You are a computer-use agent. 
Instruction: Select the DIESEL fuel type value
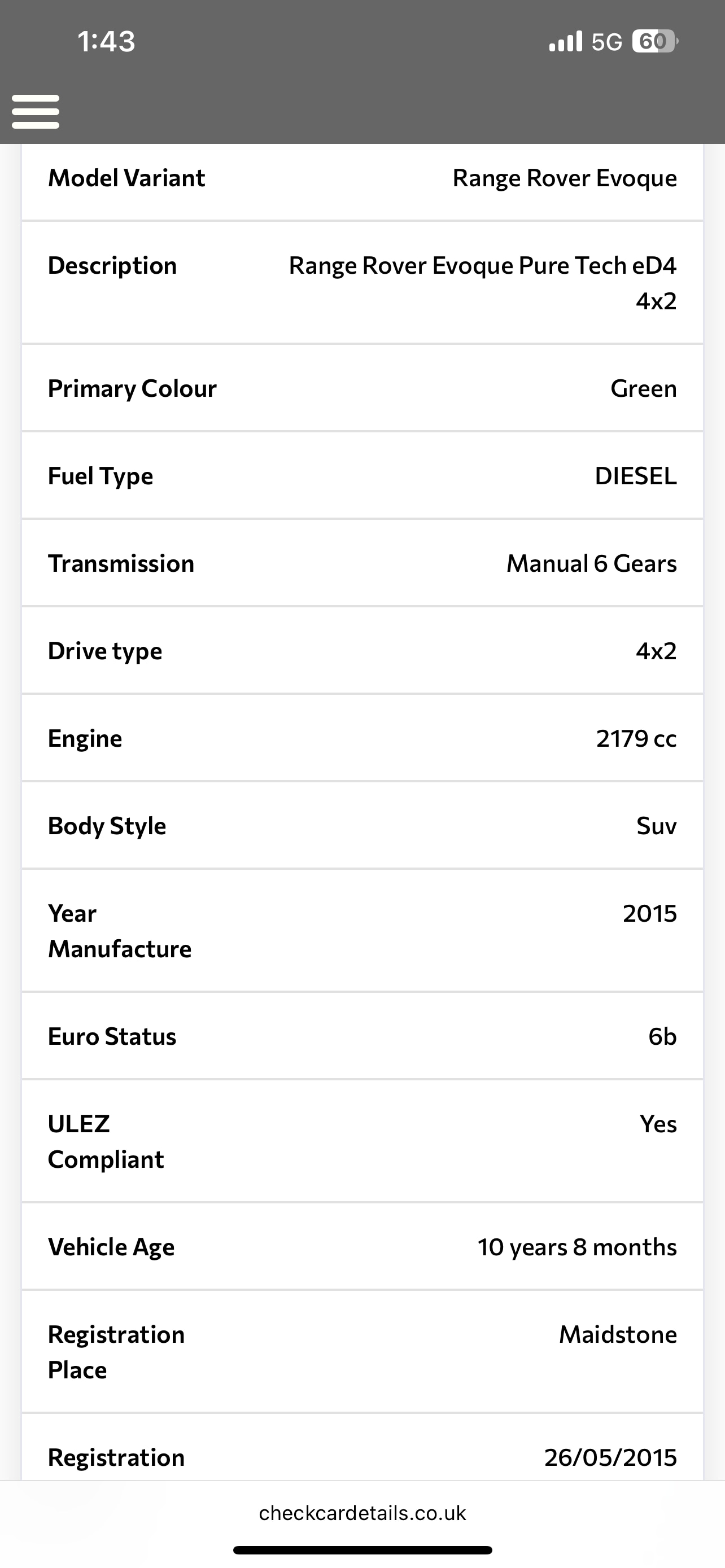(x=636, y=476)
